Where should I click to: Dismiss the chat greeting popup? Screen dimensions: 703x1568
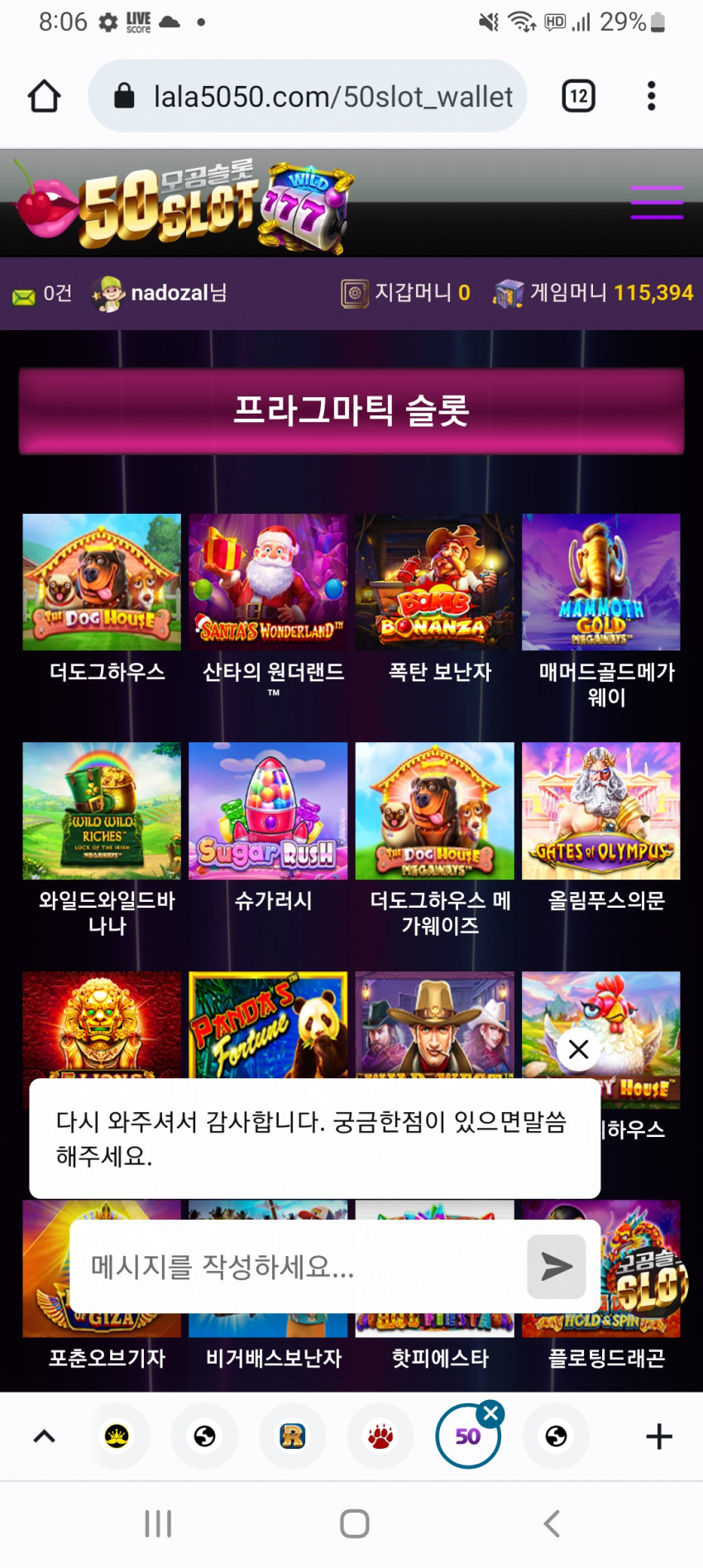pyautogui.click(x=579, y=1049)
